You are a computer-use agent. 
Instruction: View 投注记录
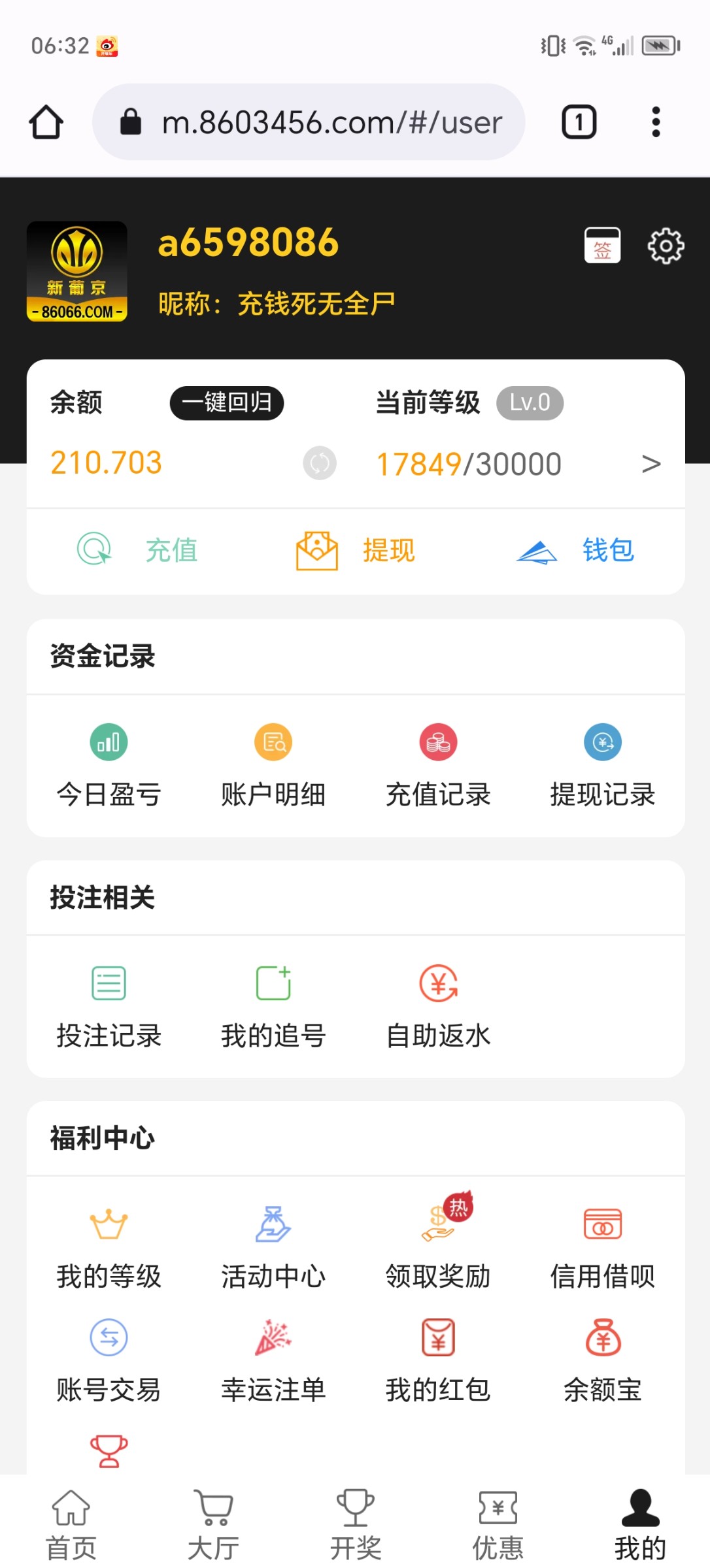[x=109, y=1006]
